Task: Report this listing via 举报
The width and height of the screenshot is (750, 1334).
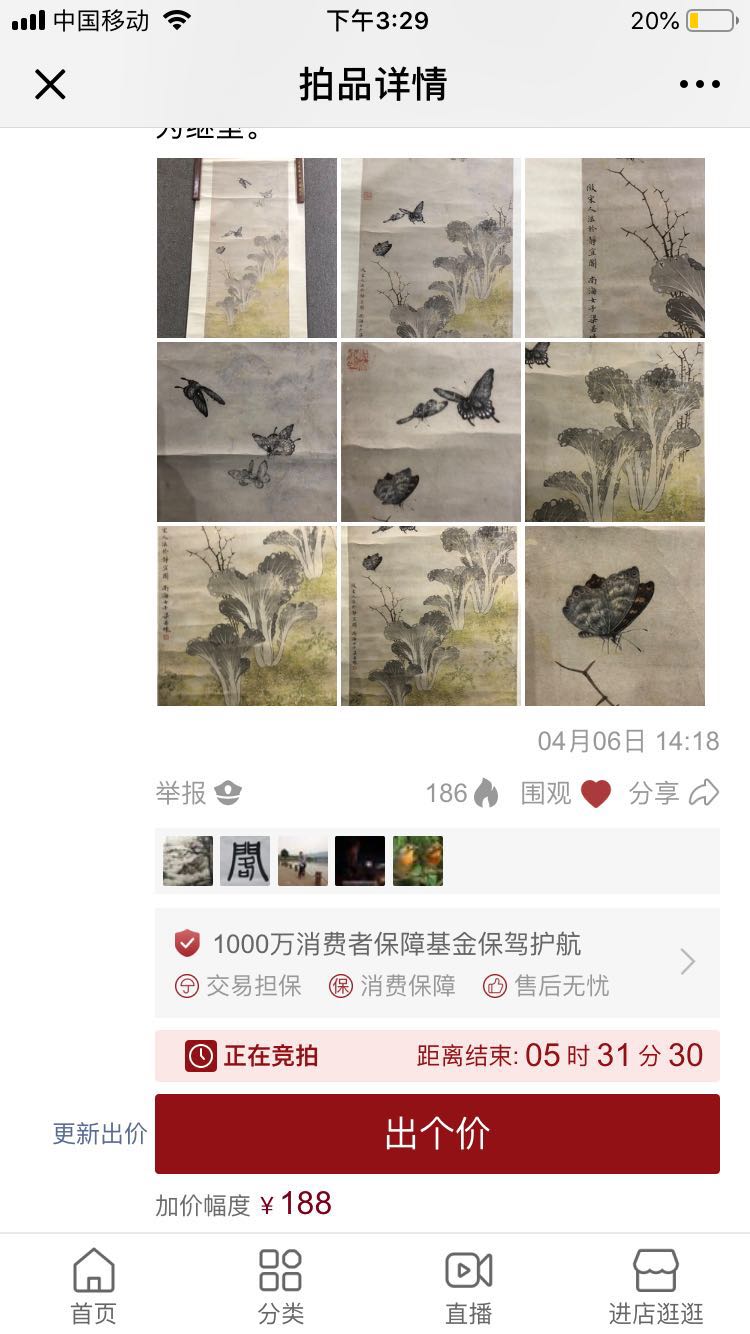Action: (198, 793)
